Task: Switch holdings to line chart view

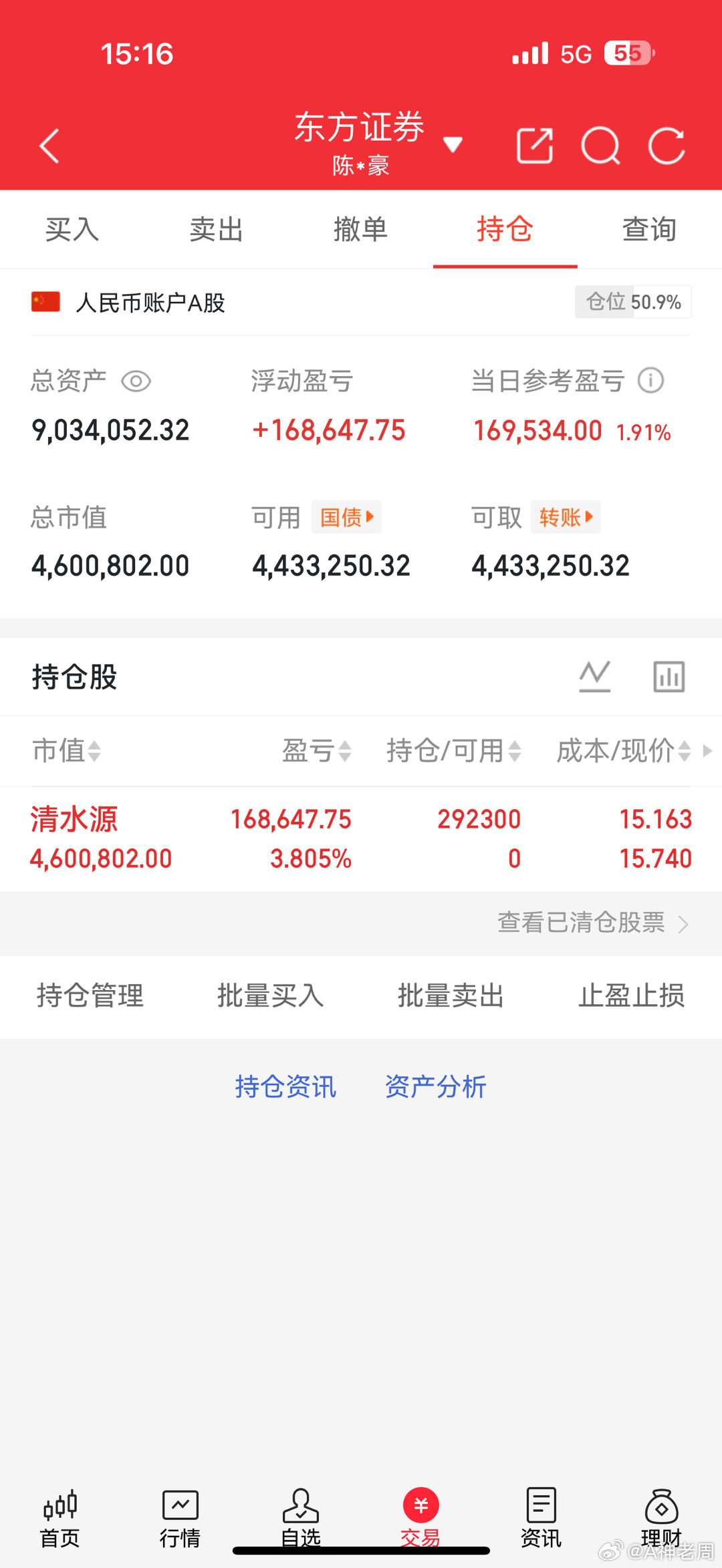Action: [x=594, y=676]
